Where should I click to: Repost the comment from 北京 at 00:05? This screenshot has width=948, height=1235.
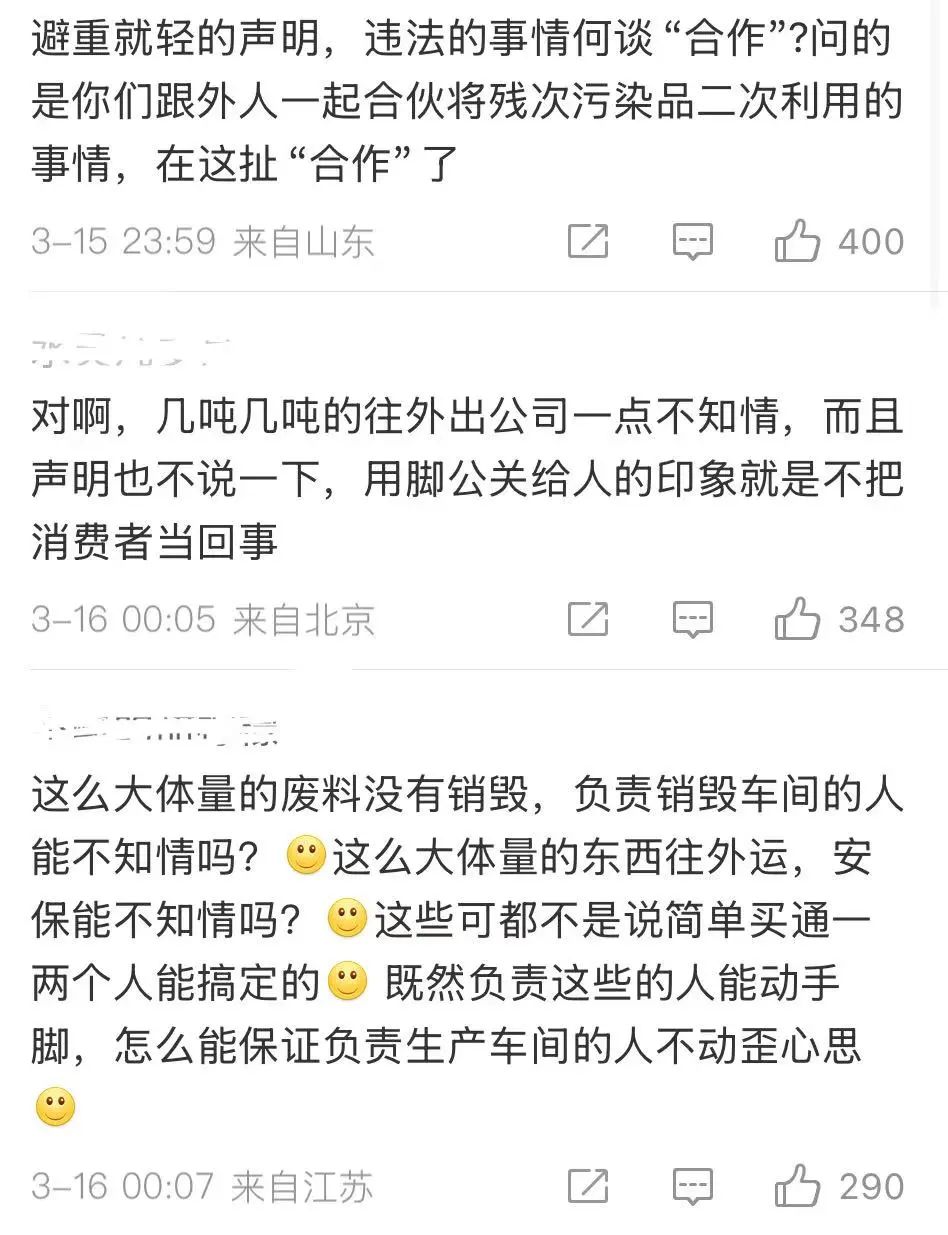[x=588, y=620]
